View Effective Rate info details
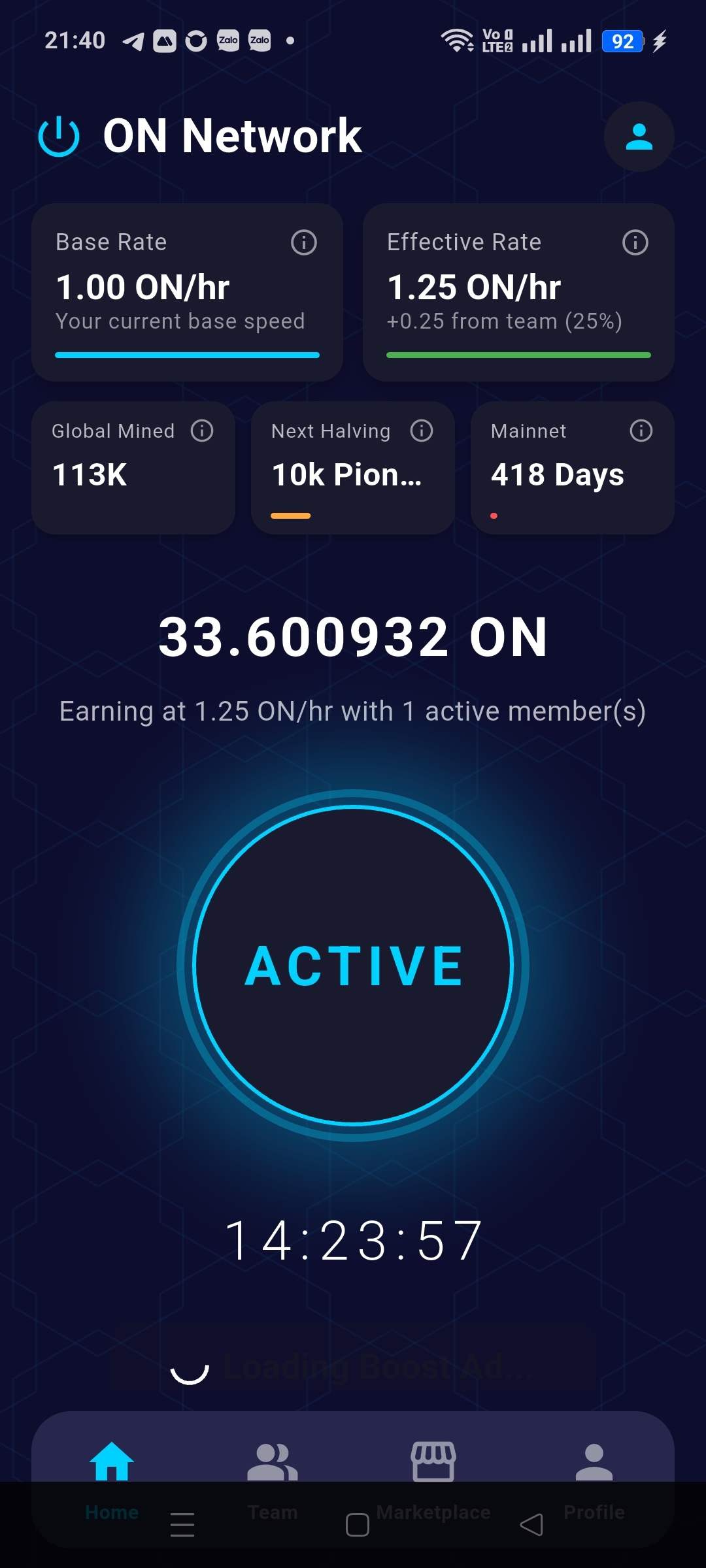Viewport: 706px width, 1568px height. pyautogui.click(x=635, y=242)
